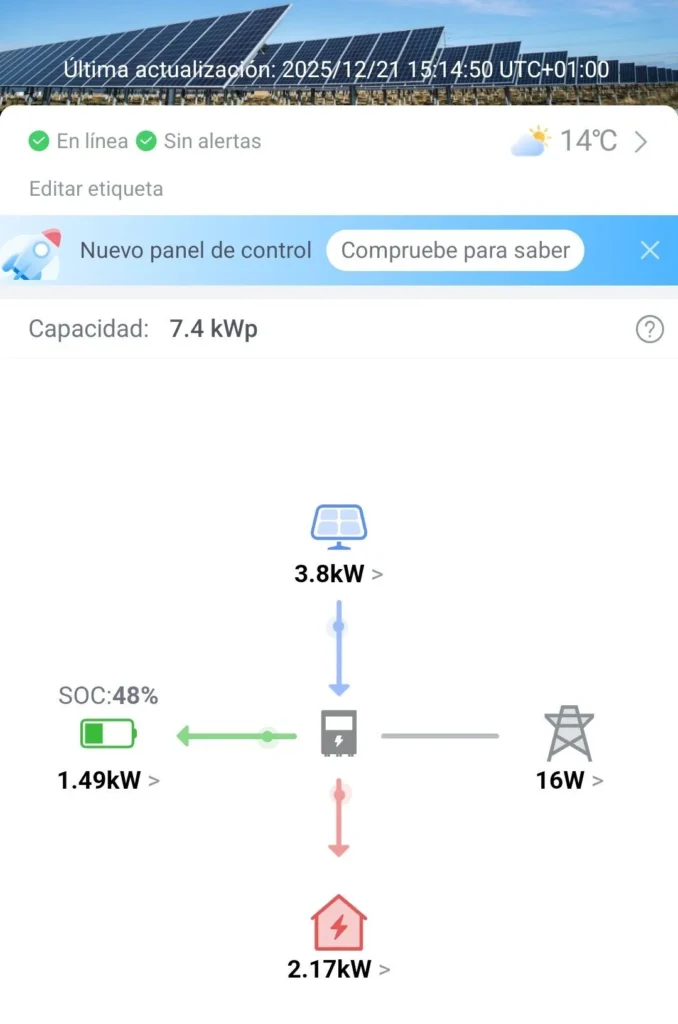Open the weather details showing 14℃
This screenshot has width=678, height=1024.
tap(580, 141)
